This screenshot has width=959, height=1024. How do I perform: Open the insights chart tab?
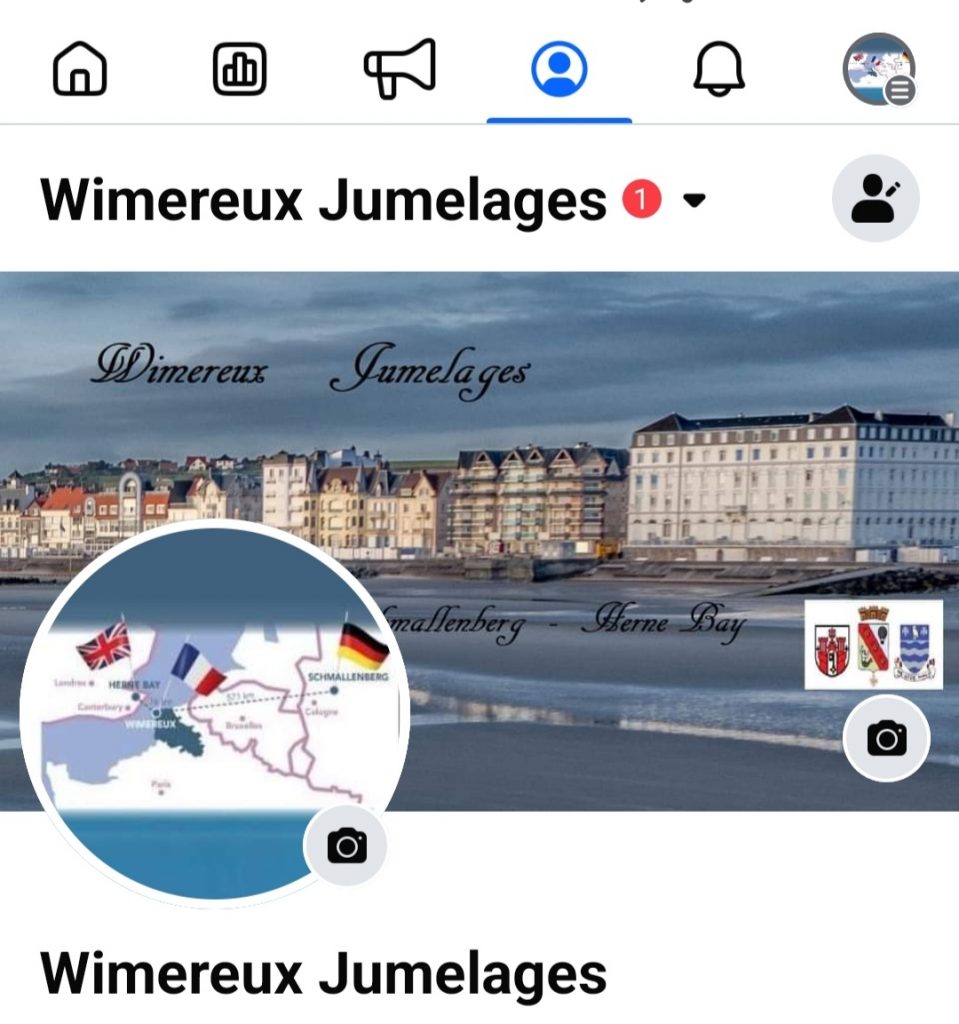(240, 71)
